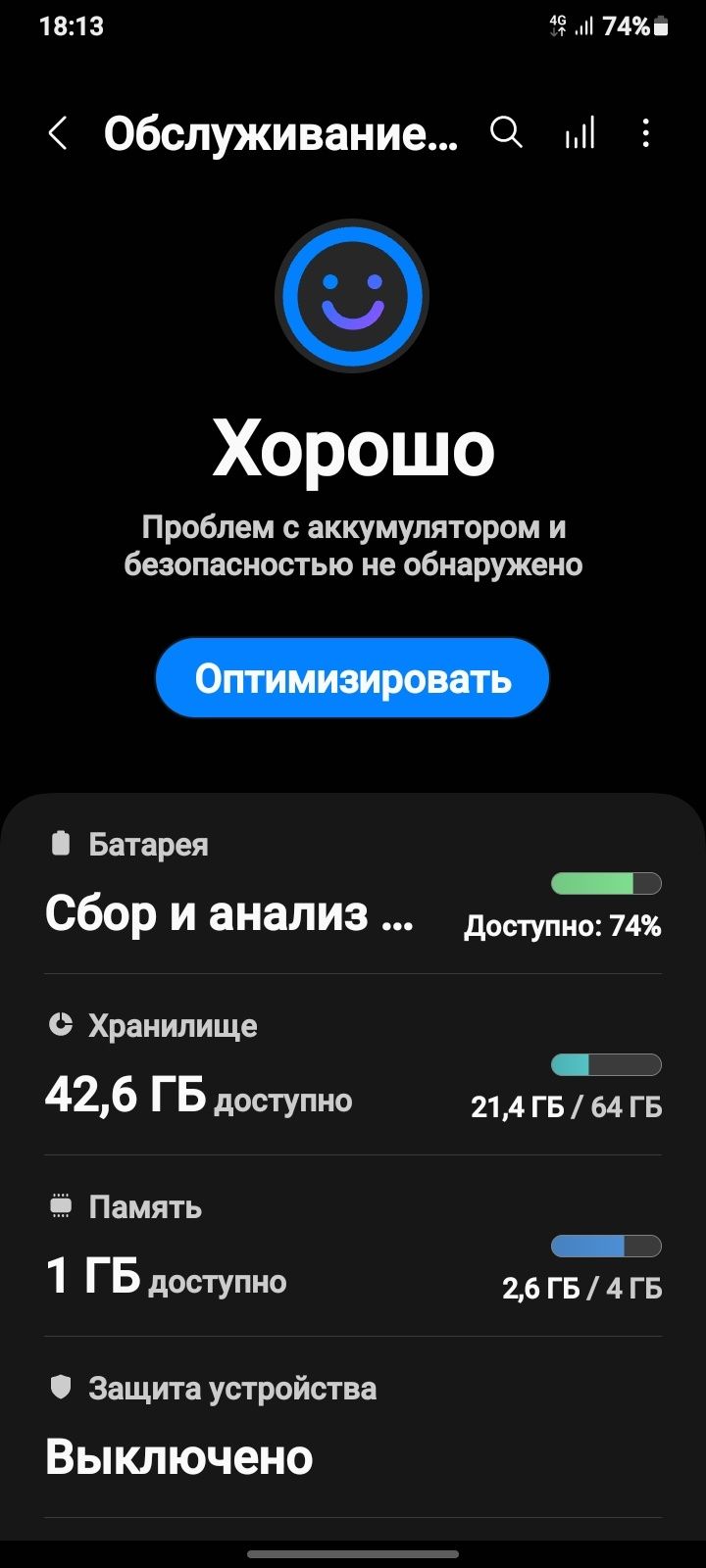706x1568 pixels.
Task: Open the Память memory row
Action: pos(353,1248)
